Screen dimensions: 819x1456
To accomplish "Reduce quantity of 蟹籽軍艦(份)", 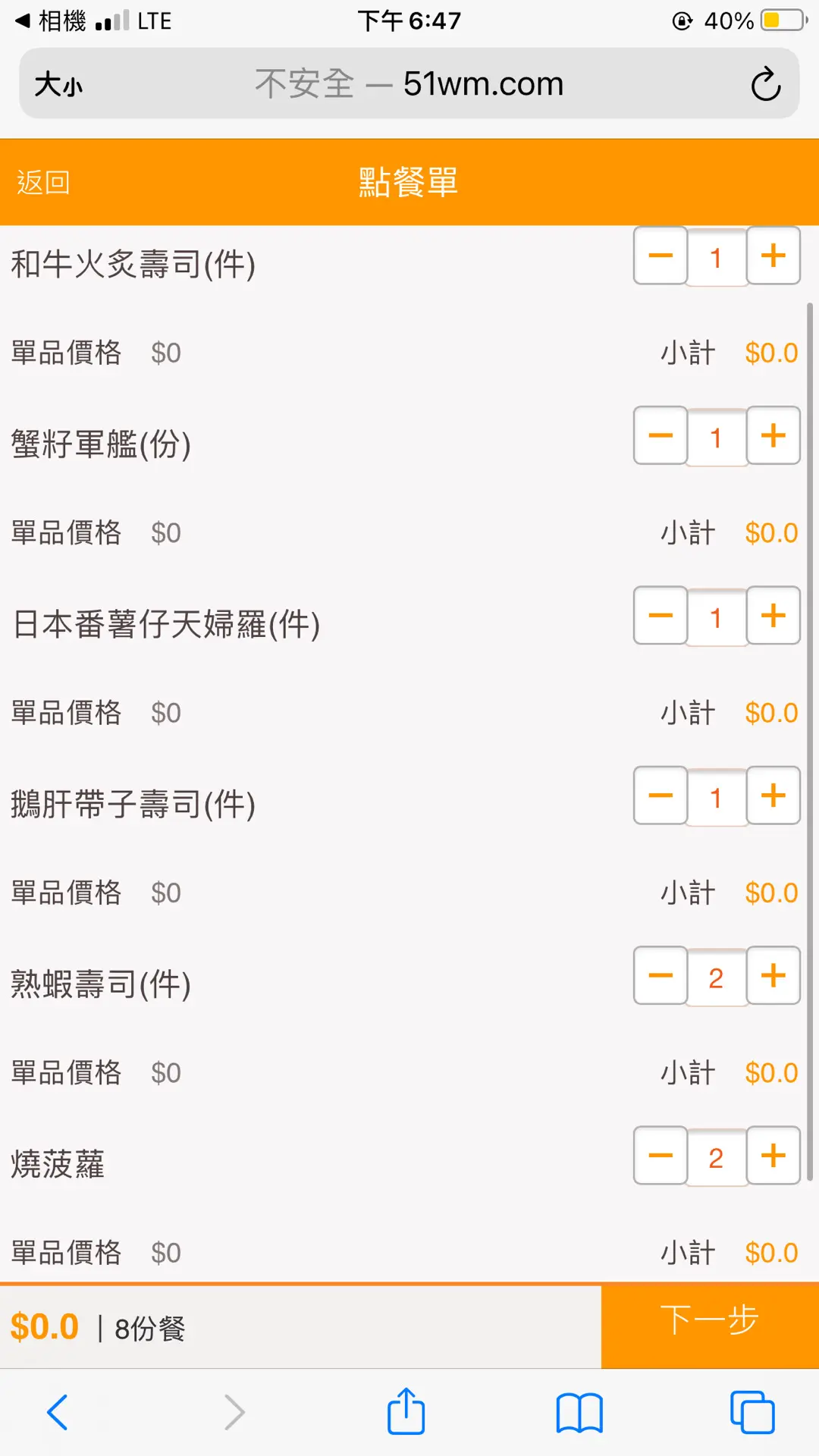I will 661,436.
